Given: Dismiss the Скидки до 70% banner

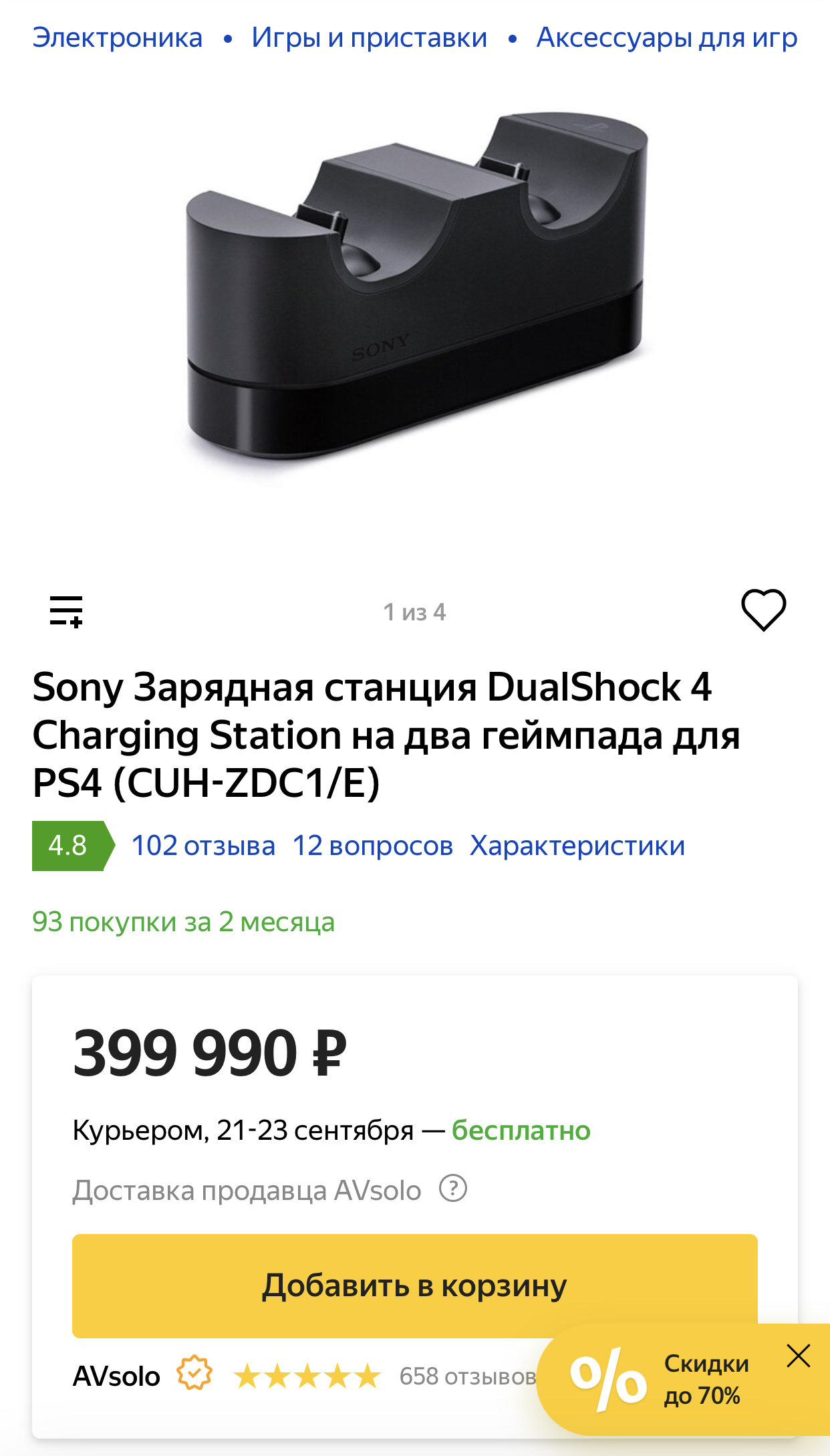Looking at the screenshot, I should point(799,1356).
